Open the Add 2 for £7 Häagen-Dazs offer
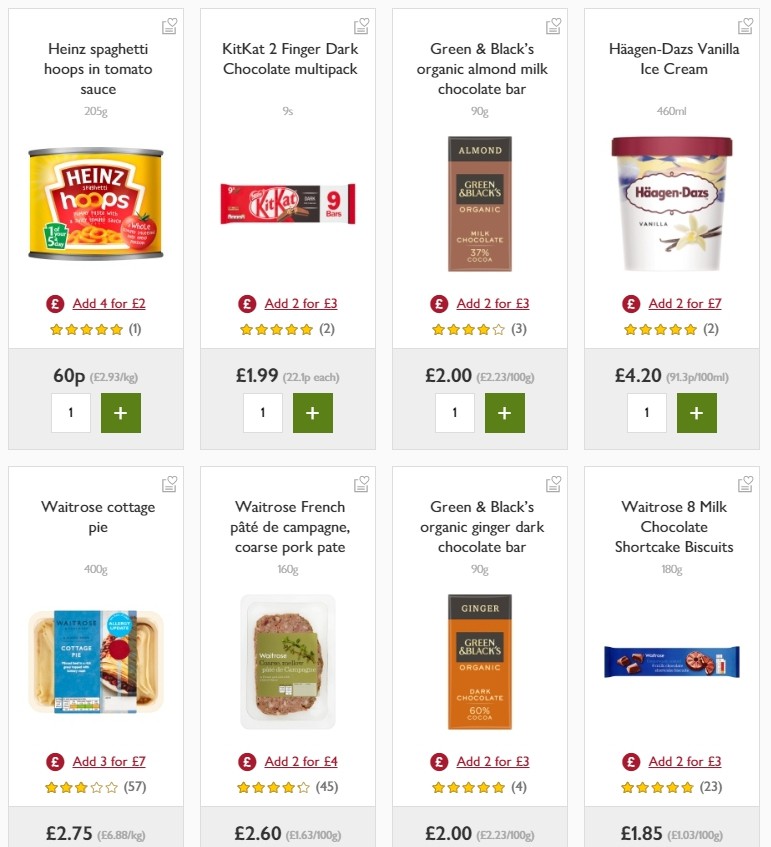This screenshot has height=847, width=771. point(684,303)
